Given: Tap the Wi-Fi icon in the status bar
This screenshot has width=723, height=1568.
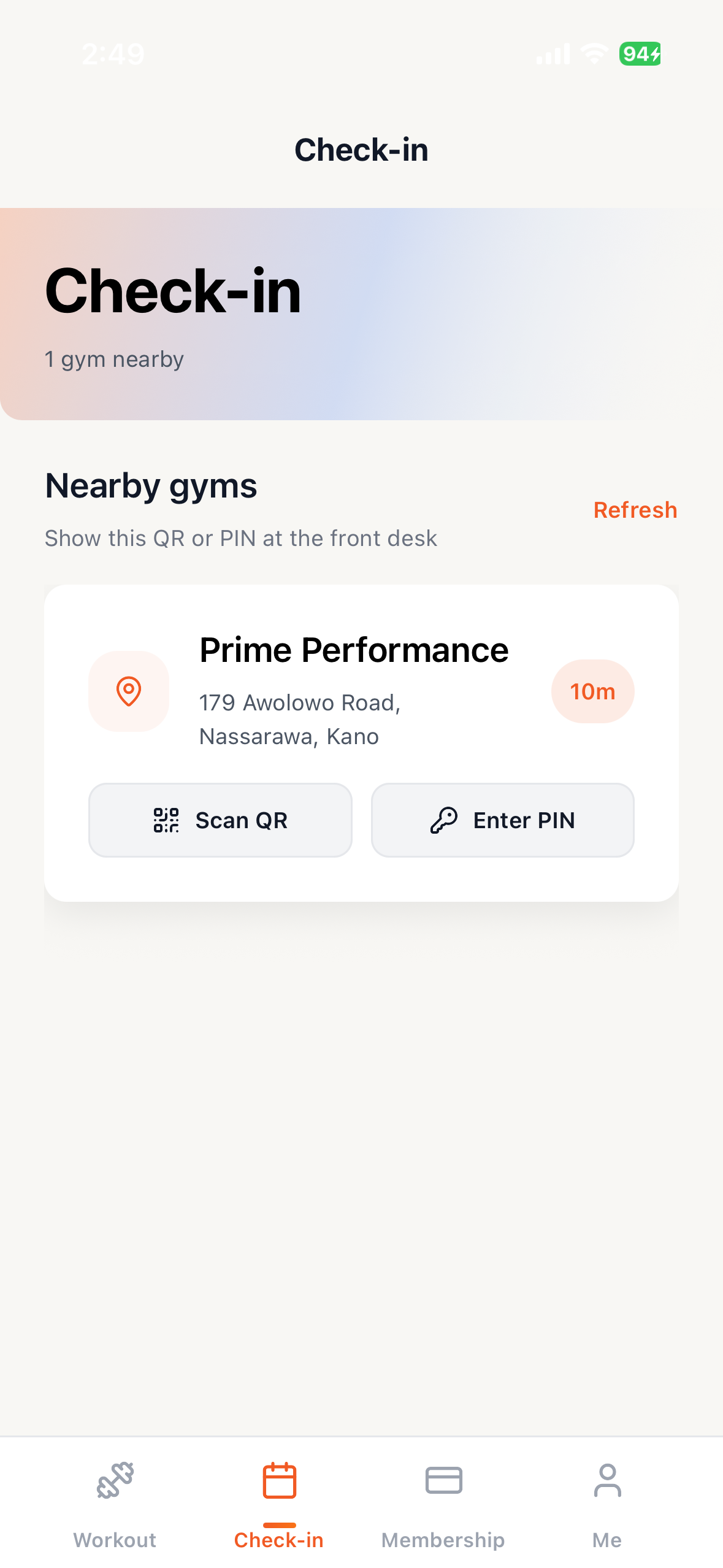Looking at the screenshot, I should 592,54.
